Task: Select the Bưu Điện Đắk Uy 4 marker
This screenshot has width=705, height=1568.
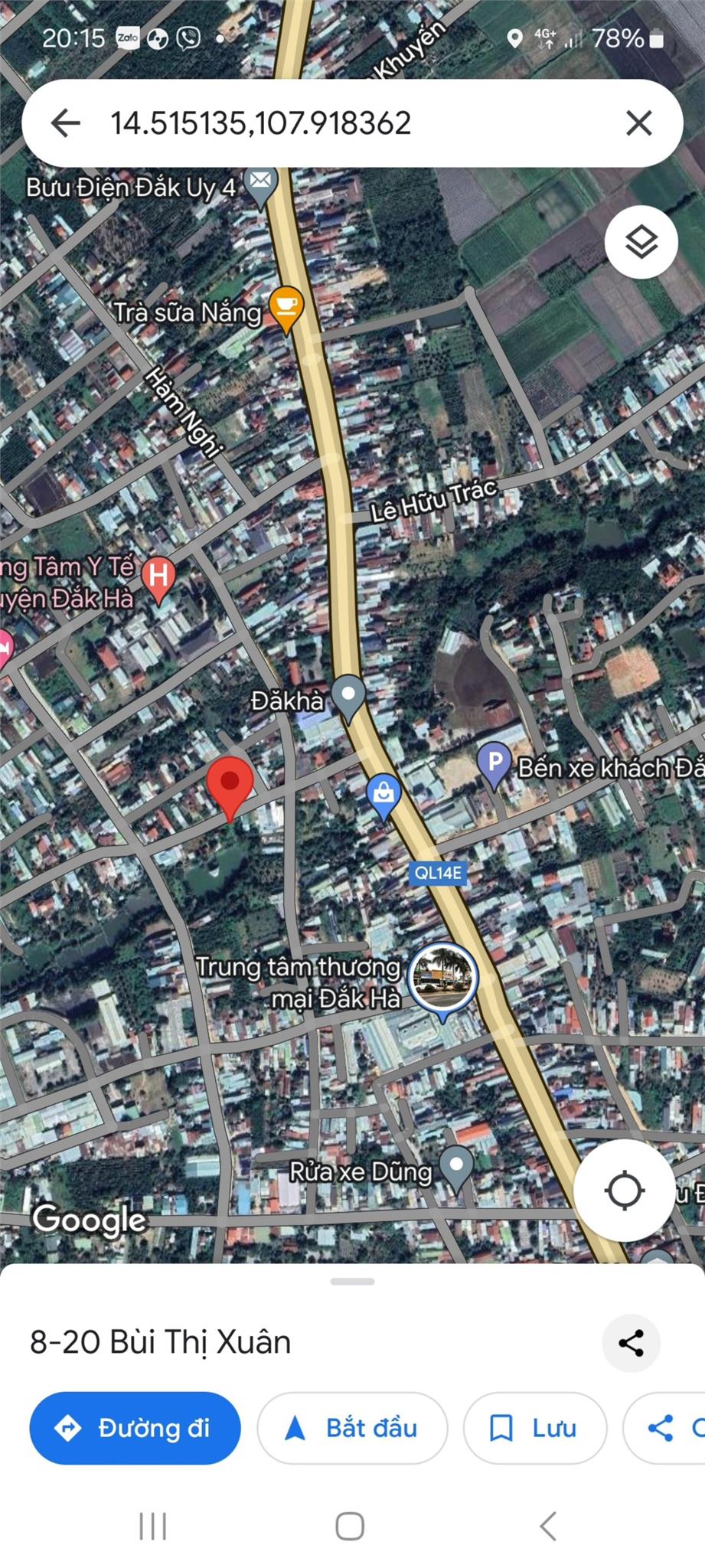Action: click(260, 184)
